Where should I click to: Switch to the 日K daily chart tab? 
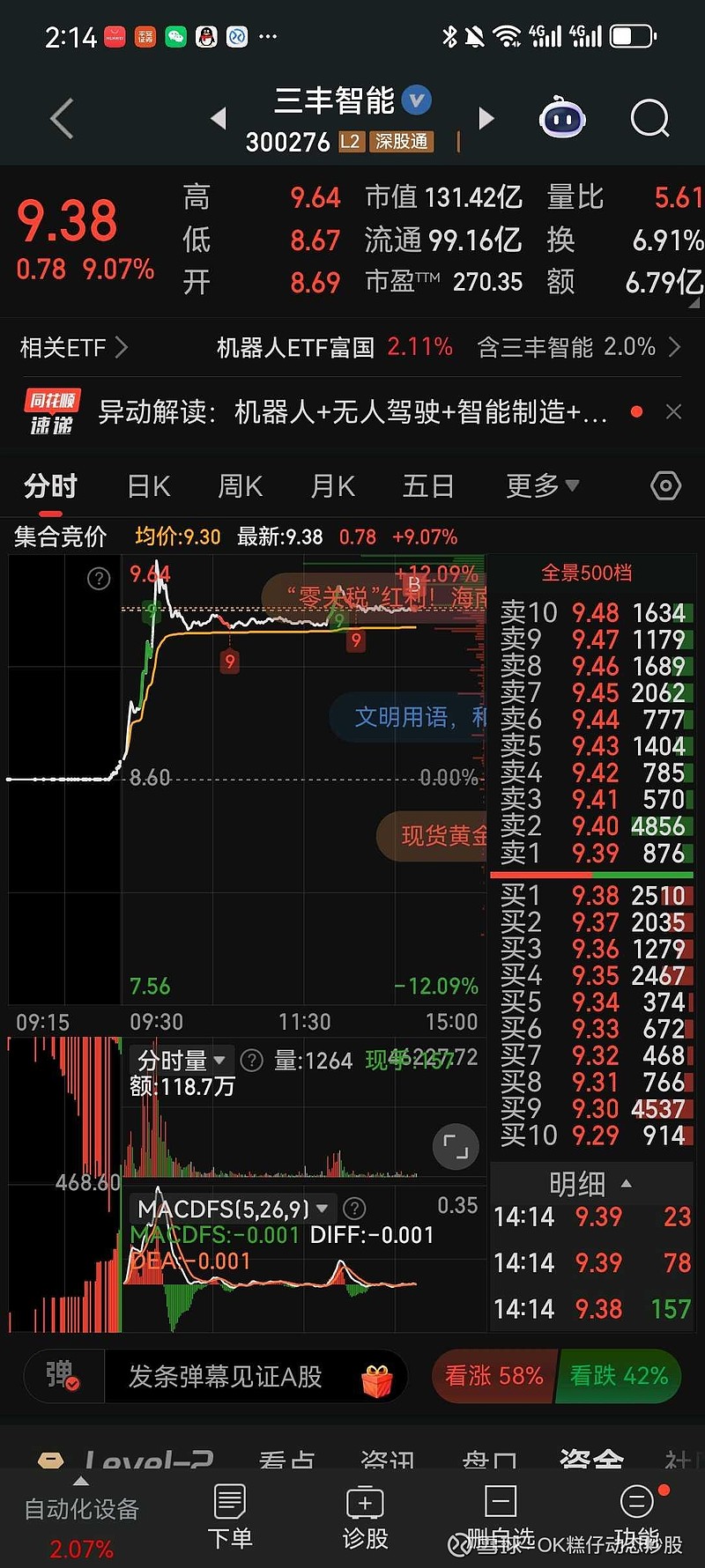pos(147,485)
